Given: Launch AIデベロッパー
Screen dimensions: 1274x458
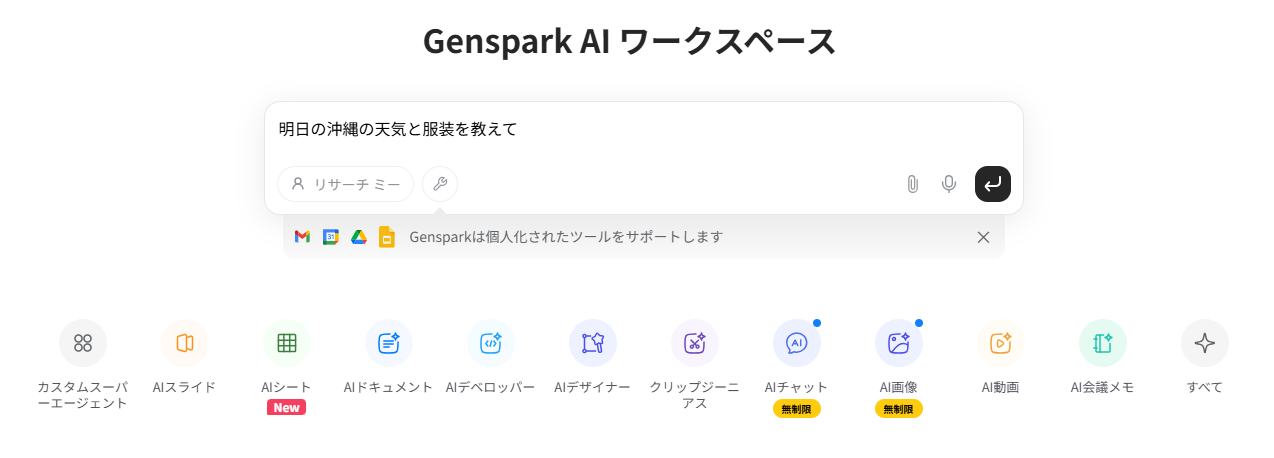Looking at the screenshot, I should (491, 343).
